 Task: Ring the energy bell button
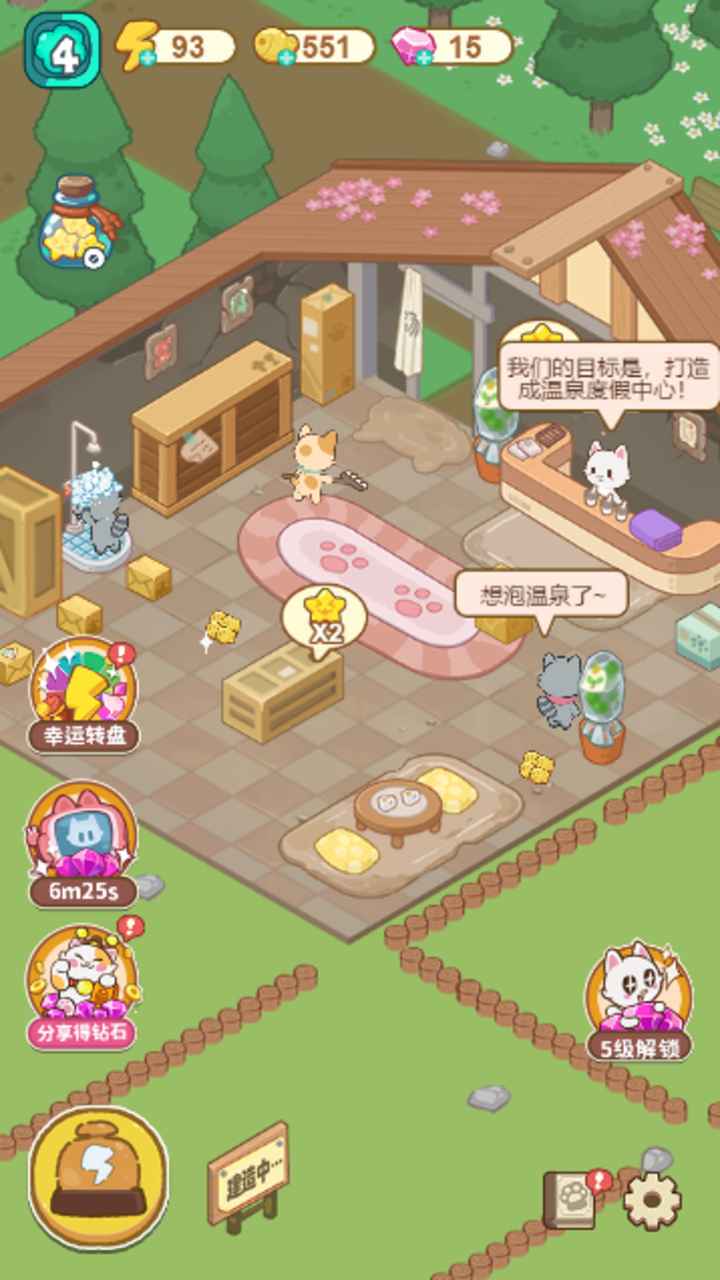pyautogui.click(x=98, y=1176)
